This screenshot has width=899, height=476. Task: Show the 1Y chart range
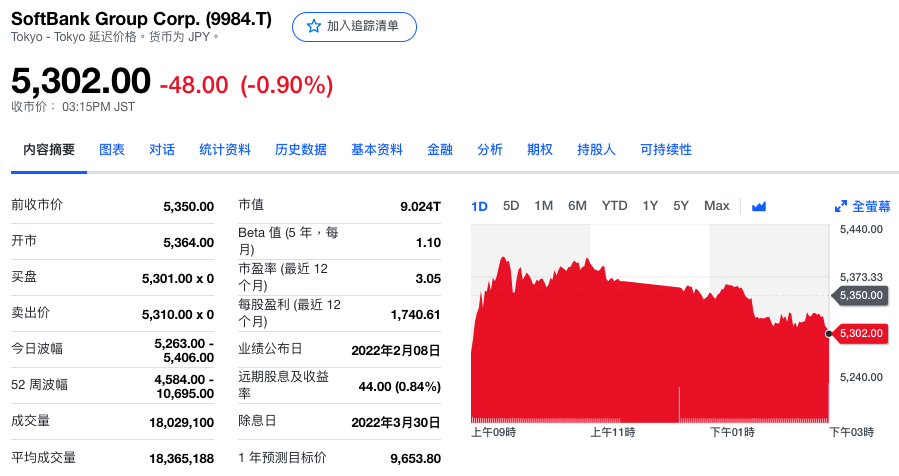(x=650, y=206)
